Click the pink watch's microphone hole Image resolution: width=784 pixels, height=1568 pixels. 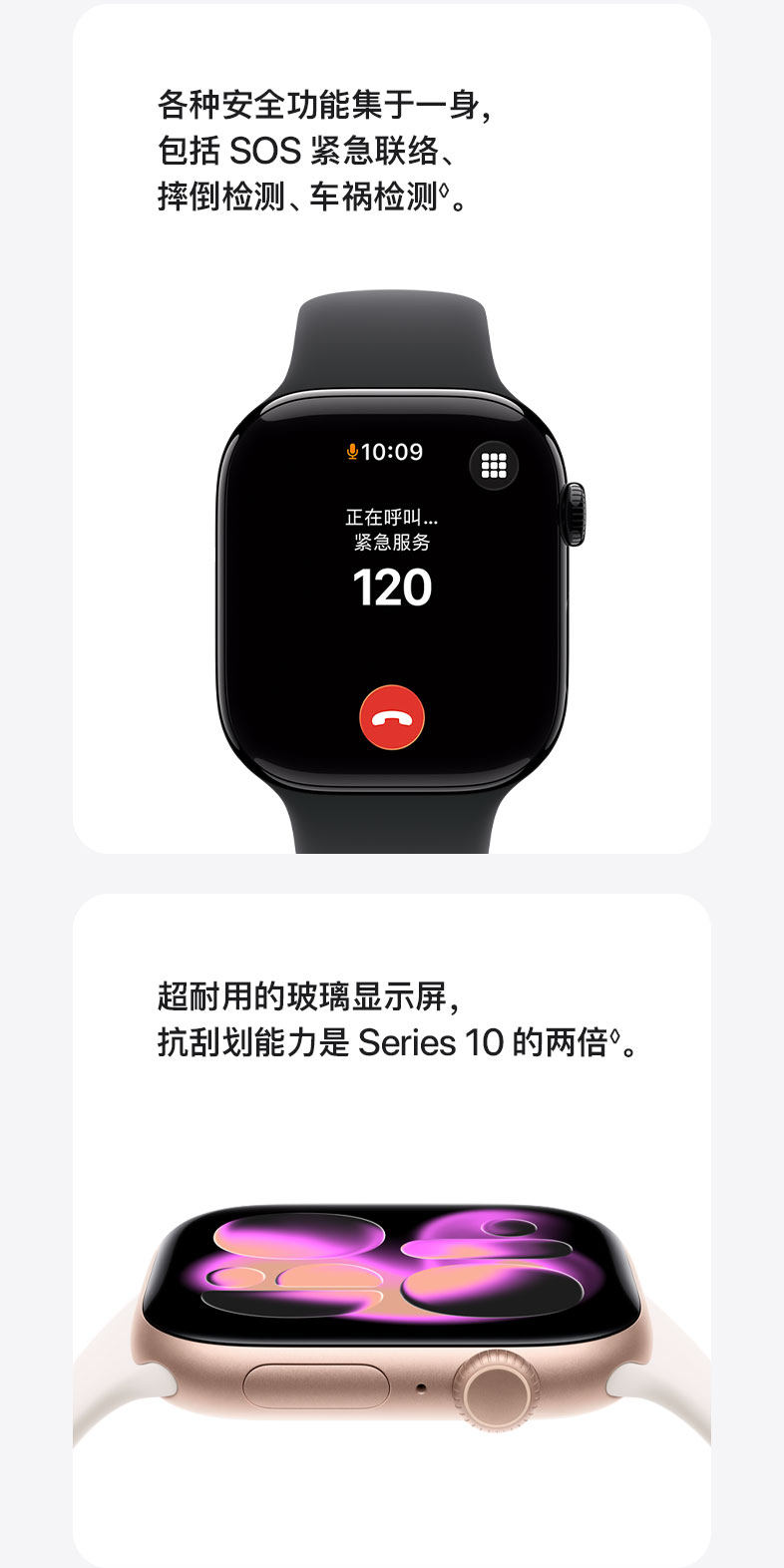point(420,1386)
